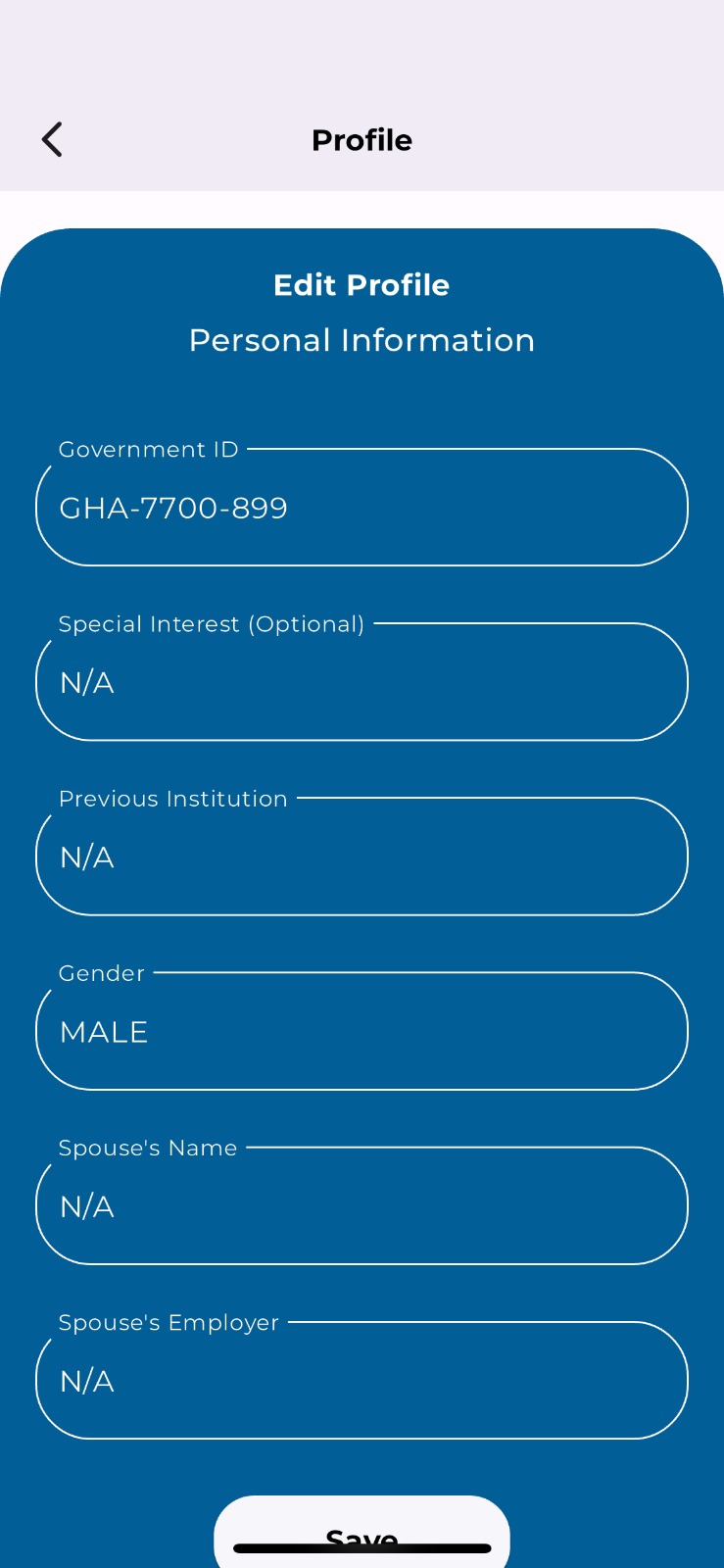Open the Gender field
The width and height of the screenshot is (724, 1568).
(362, 1031)
